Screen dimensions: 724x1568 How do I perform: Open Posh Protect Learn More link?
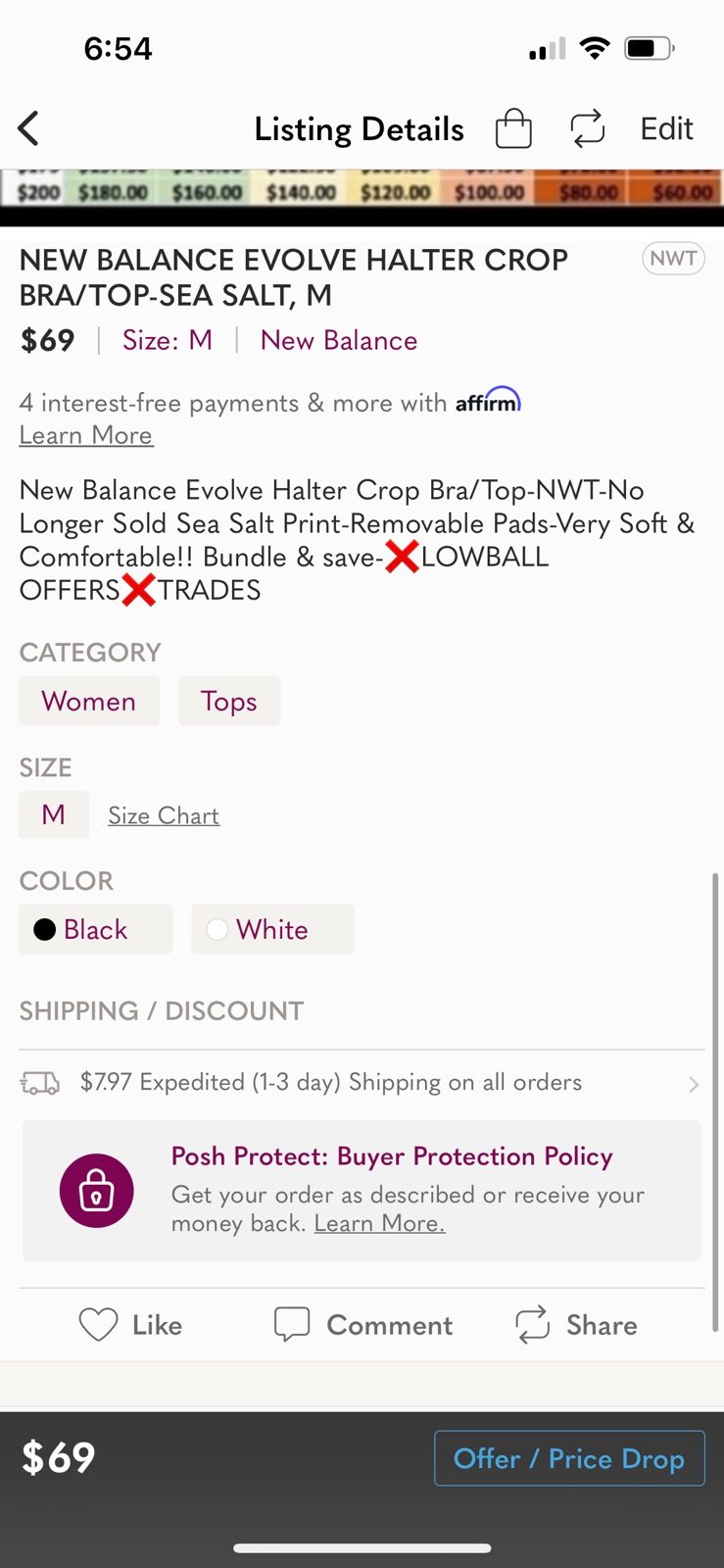click(380, 1223)
